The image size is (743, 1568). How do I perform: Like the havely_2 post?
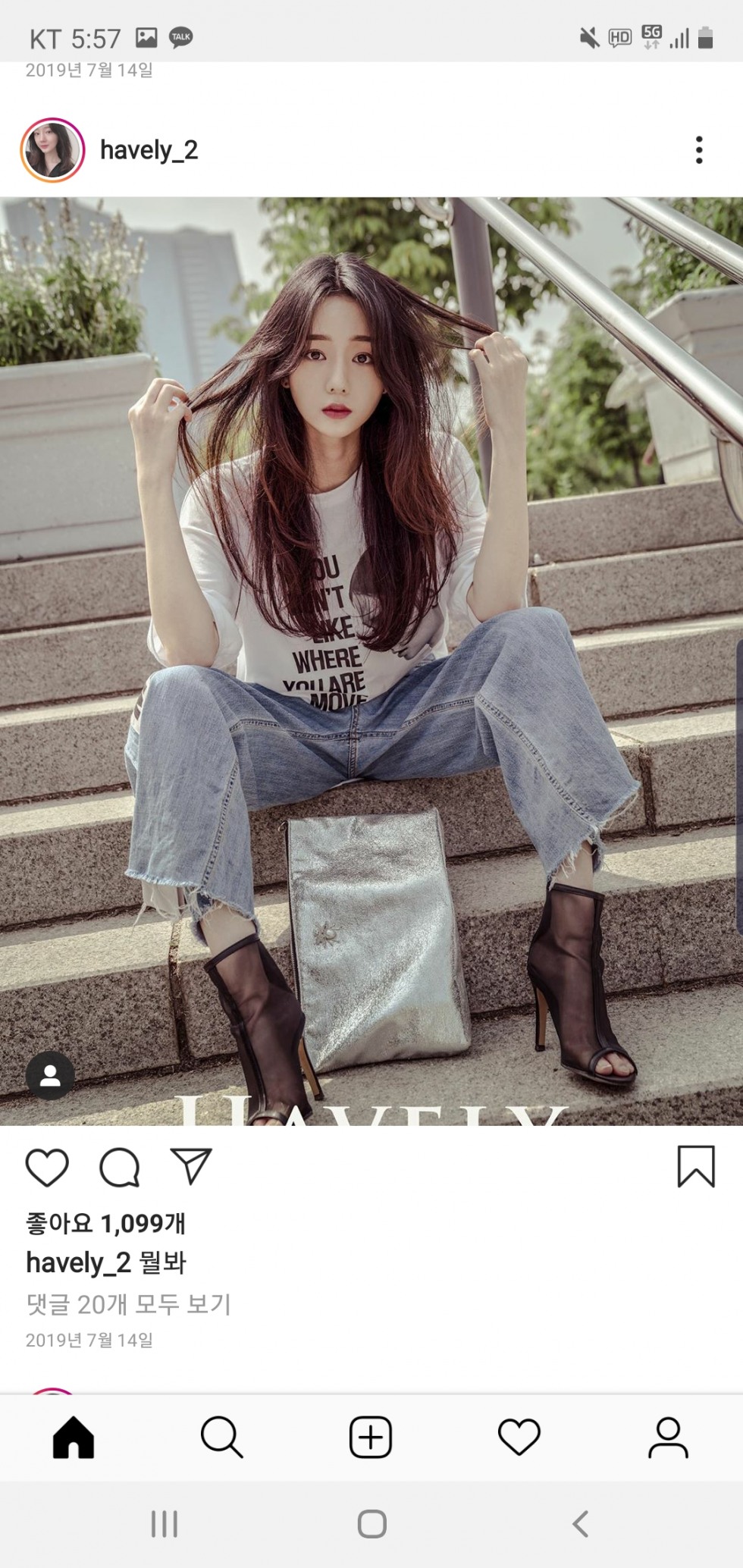pyautogui.click(x=47, y=1167)
